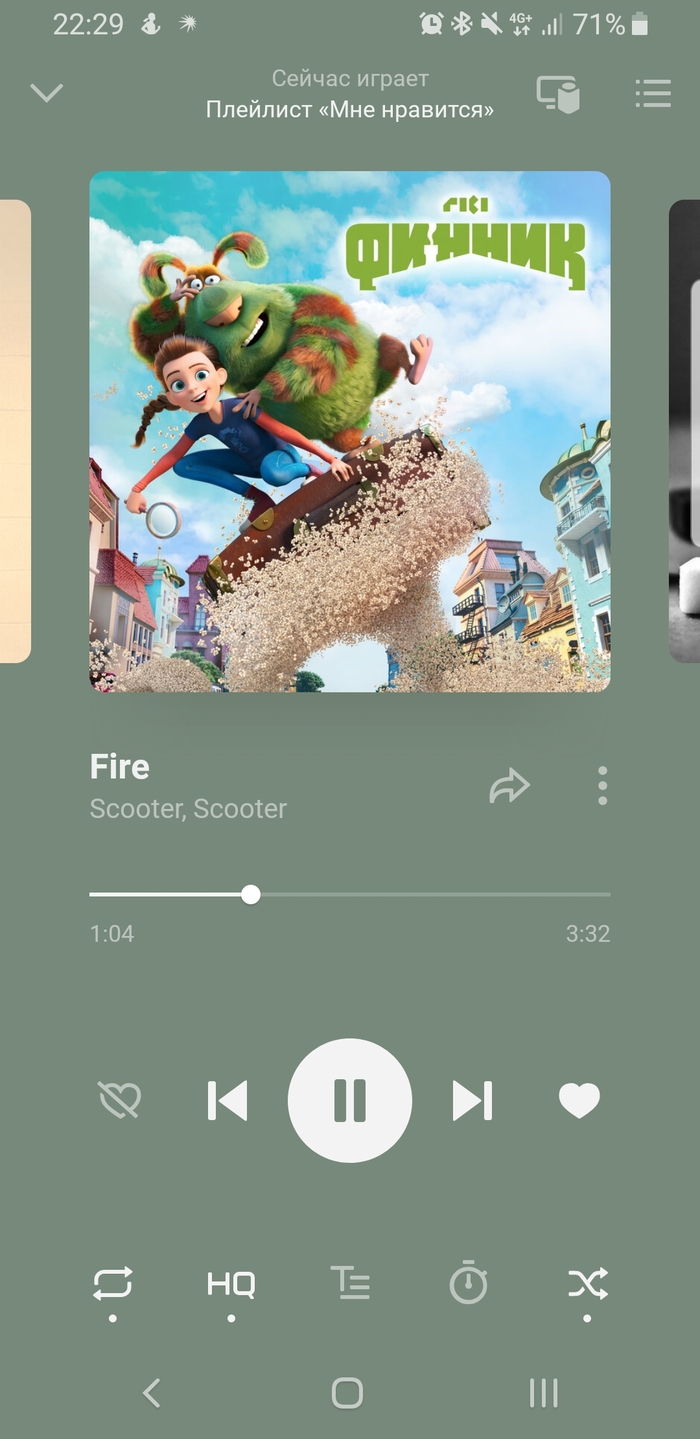Image resolution: width=700 pixels, height=1439 pixels.
Task: Open the play queue list
Action: click(x=653, y=93)
